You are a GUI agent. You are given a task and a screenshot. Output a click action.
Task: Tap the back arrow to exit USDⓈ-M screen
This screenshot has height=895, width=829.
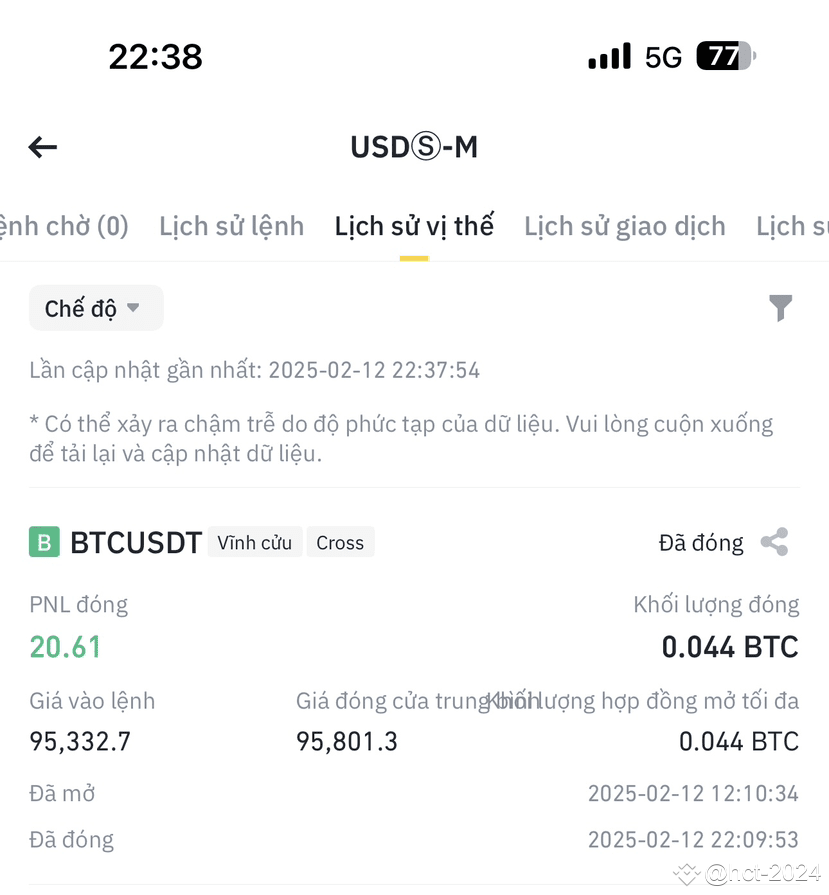click(x=42, y=147)
